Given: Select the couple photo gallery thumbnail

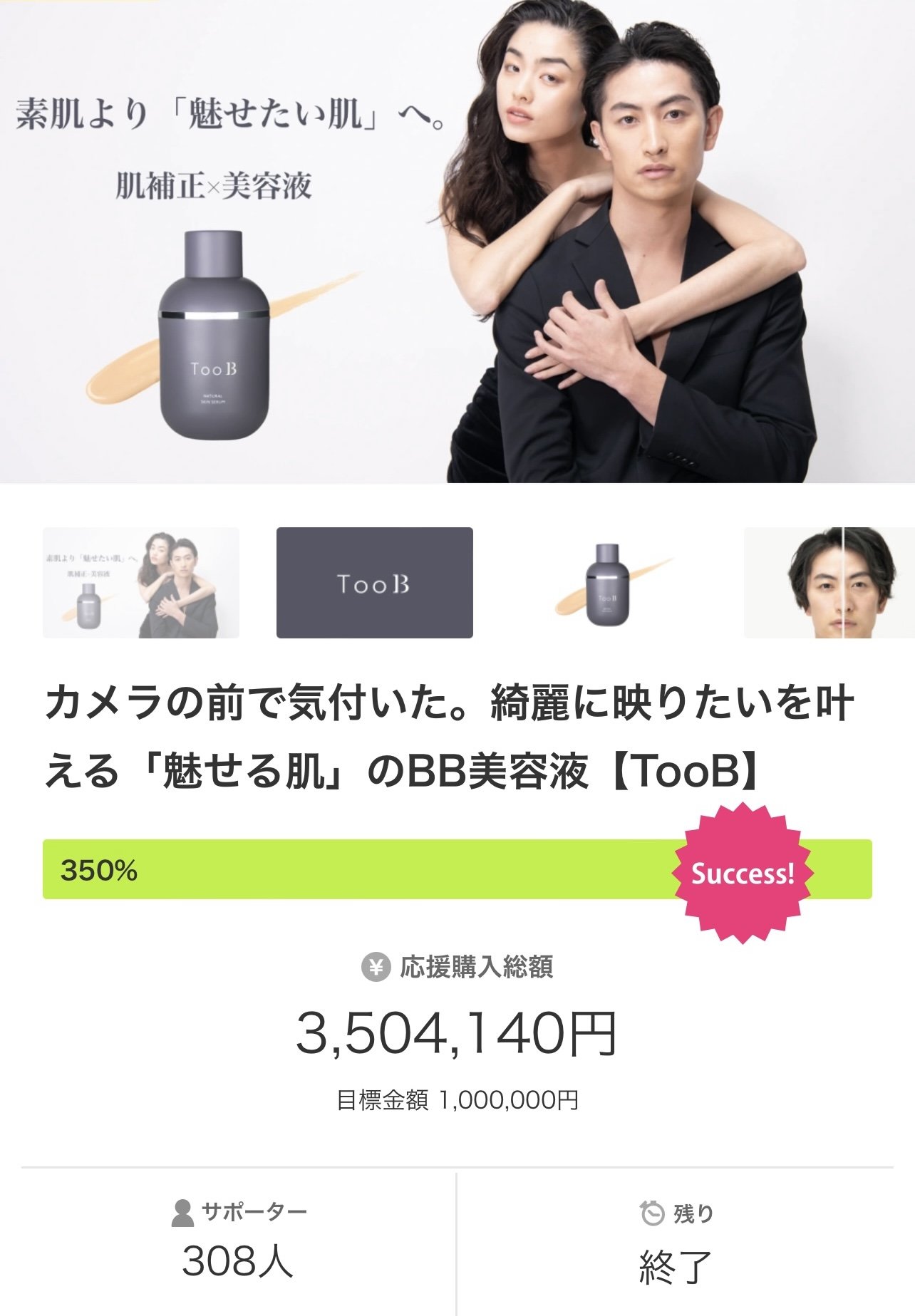Looking at the screenshot, I should point(141,582).
